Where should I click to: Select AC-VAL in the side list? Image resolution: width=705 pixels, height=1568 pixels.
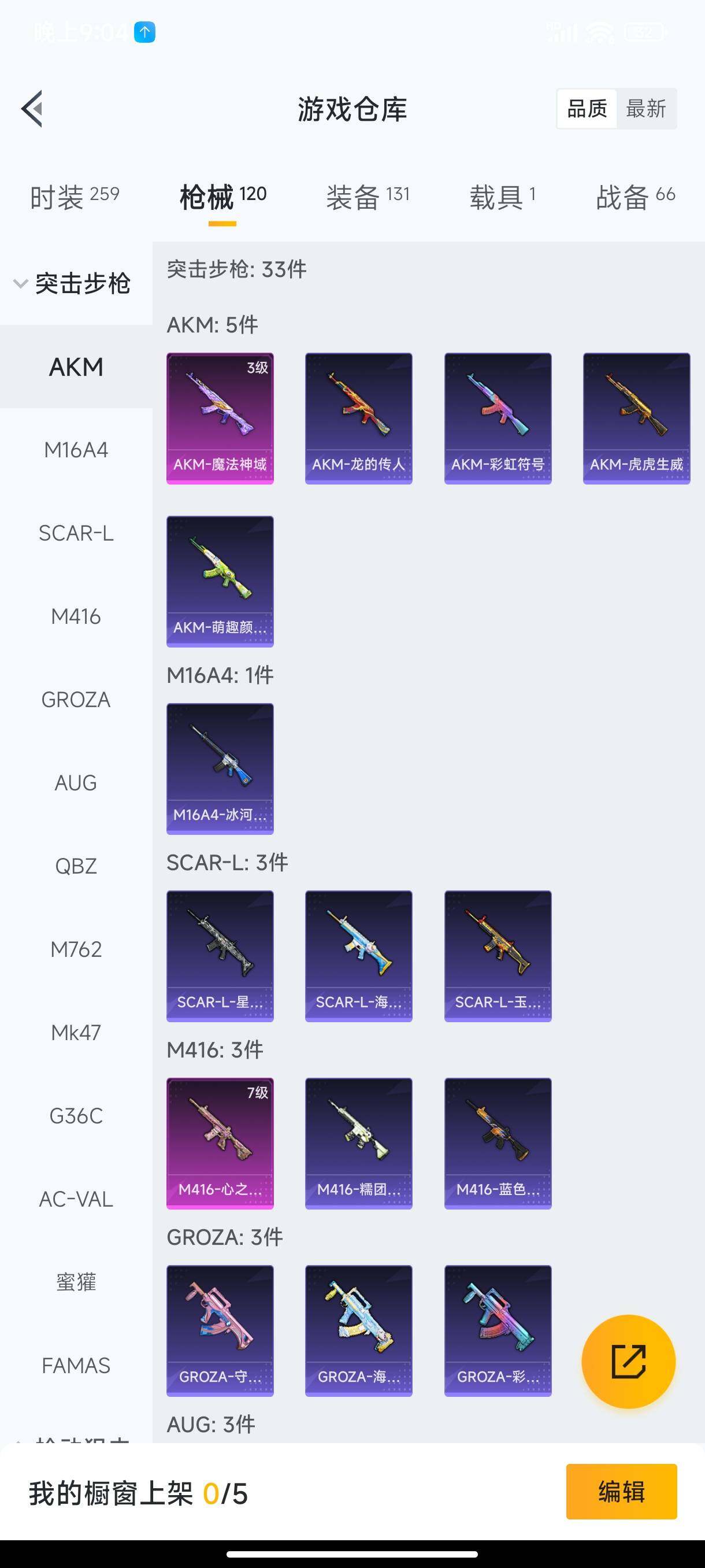(x=76, y=1199)
